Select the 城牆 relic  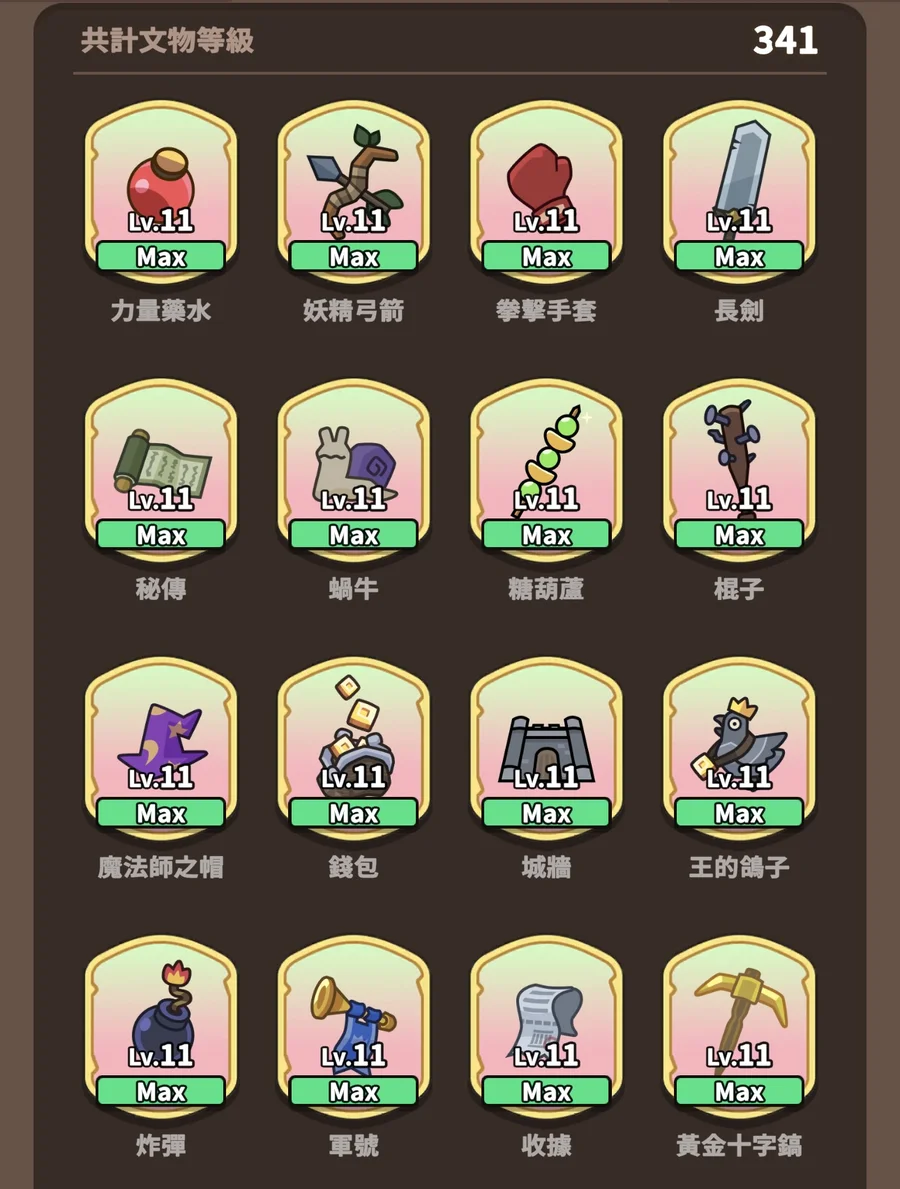click(546, 749)
